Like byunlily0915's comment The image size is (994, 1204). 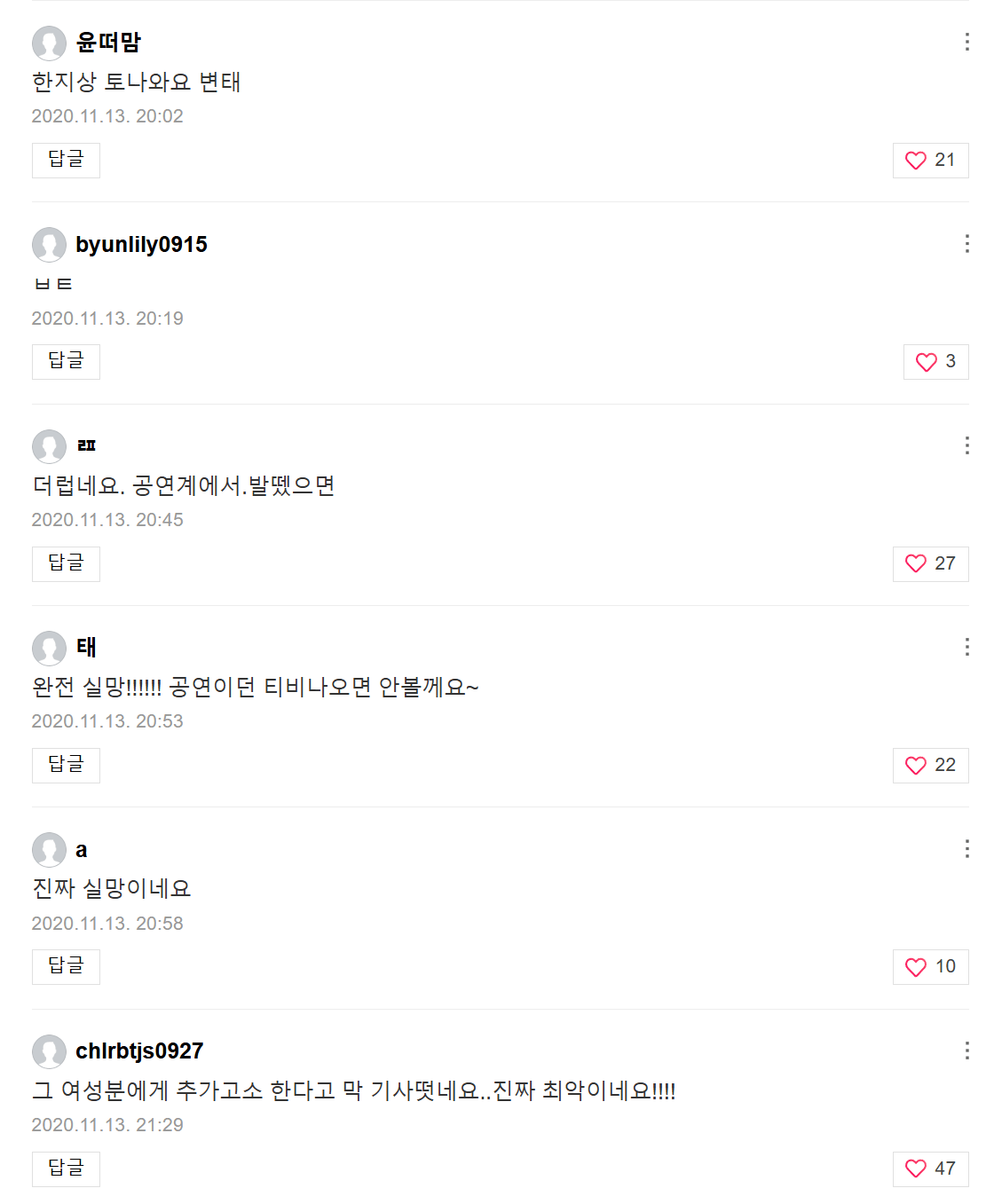(935, 362)
